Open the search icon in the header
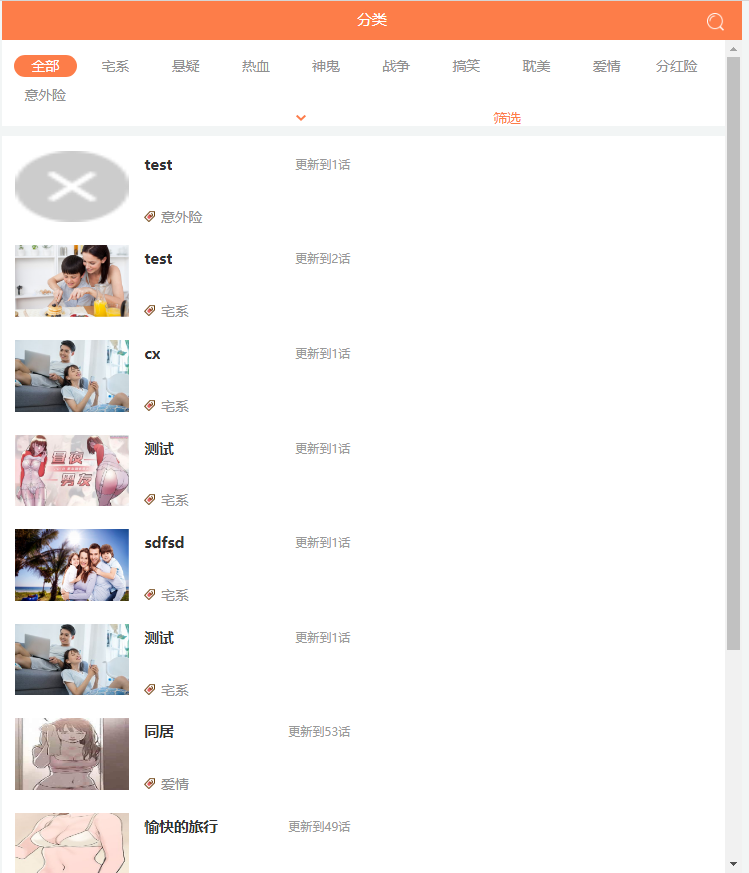 coord(715,21)
